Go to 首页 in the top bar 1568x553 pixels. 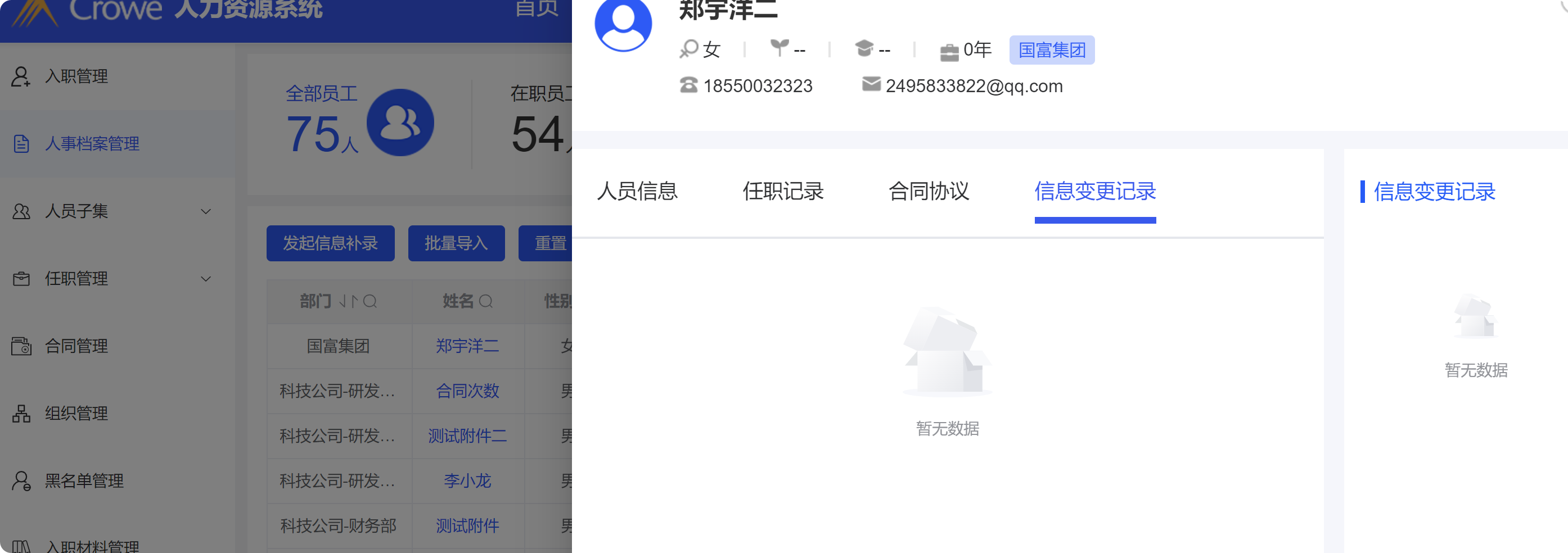[x=537, y=8]
